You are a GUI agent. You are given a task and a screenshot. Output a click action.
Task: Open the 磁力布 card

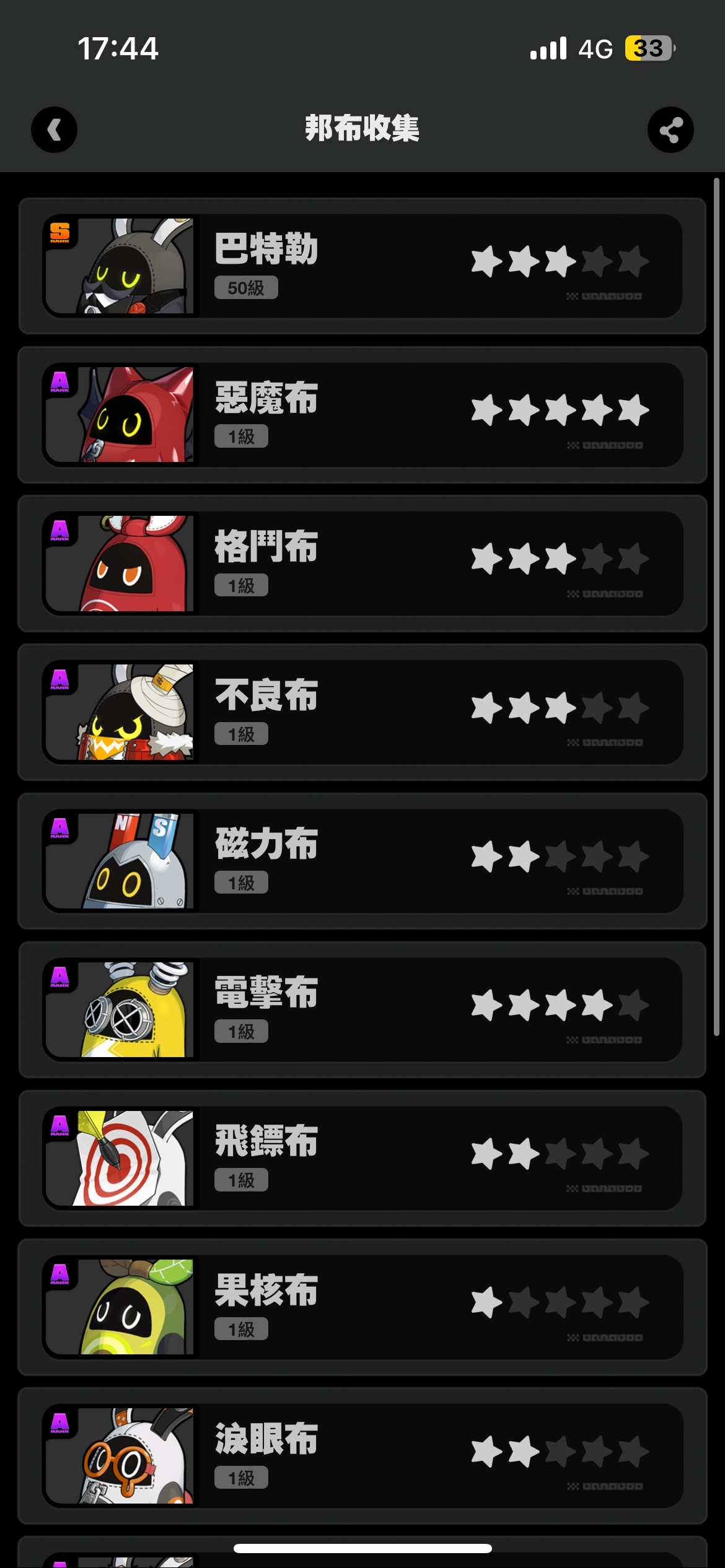362,861
